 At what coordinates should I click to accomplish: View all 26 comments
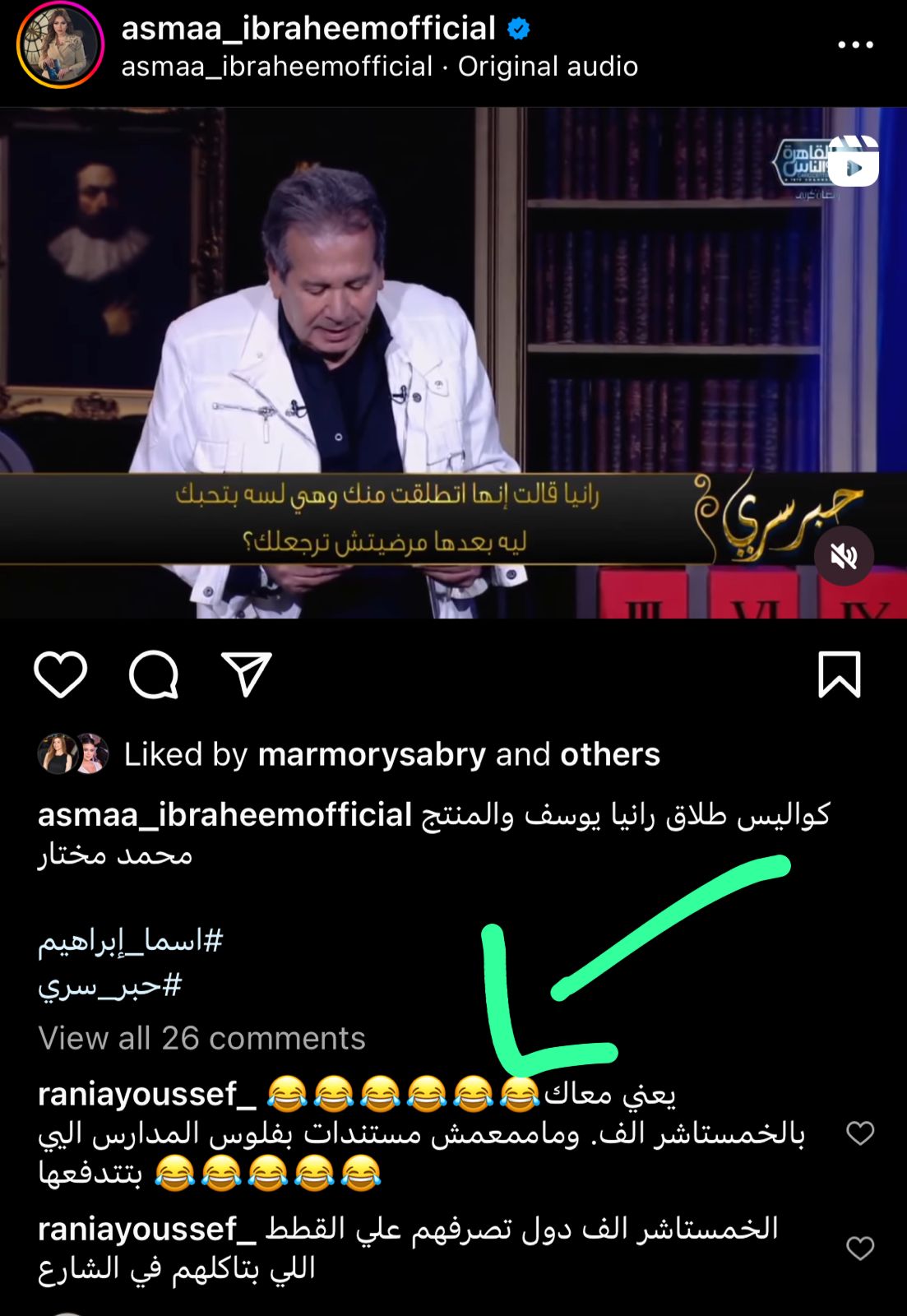click(201, 1038)
